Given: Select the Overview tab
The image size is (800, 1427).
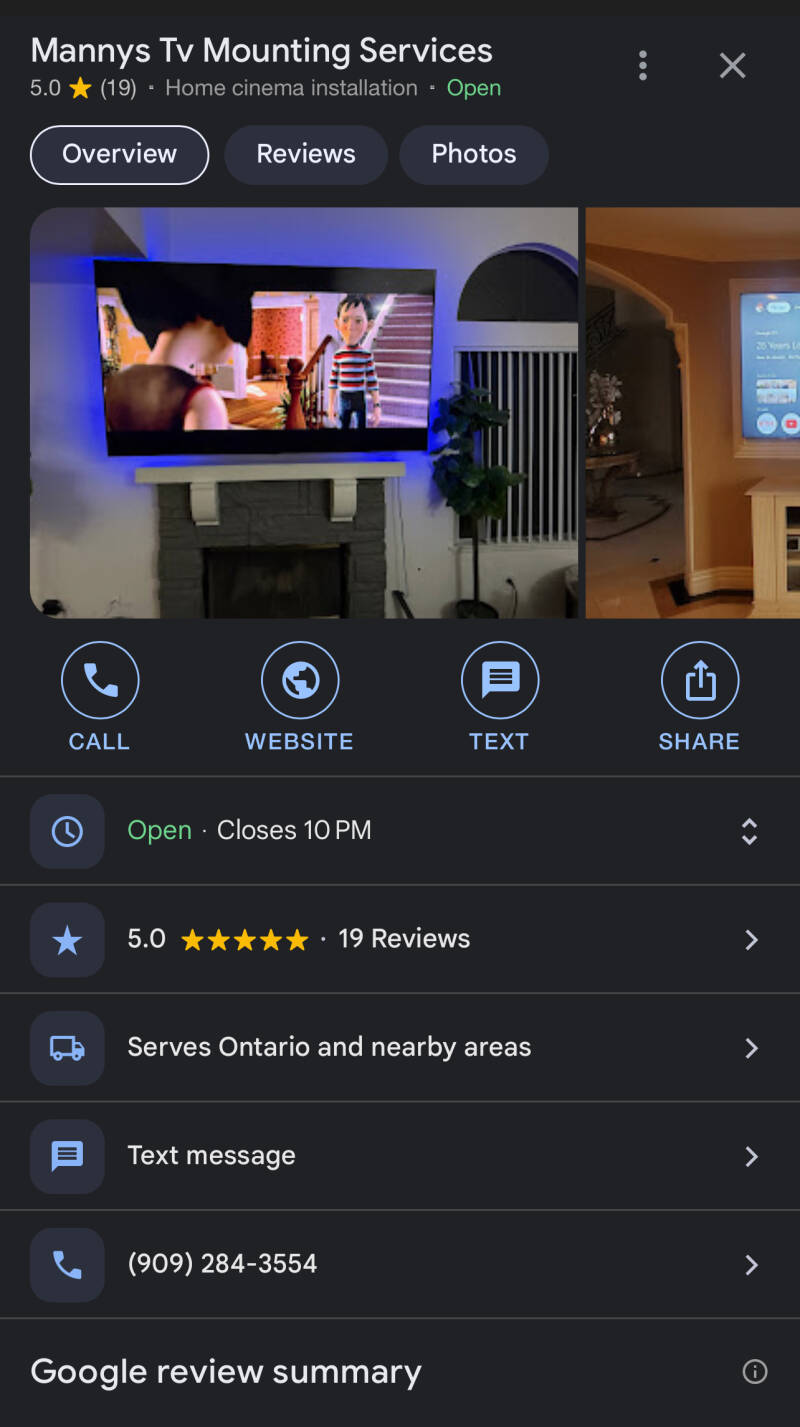Looking at the screenshot, I should [119, 154].
